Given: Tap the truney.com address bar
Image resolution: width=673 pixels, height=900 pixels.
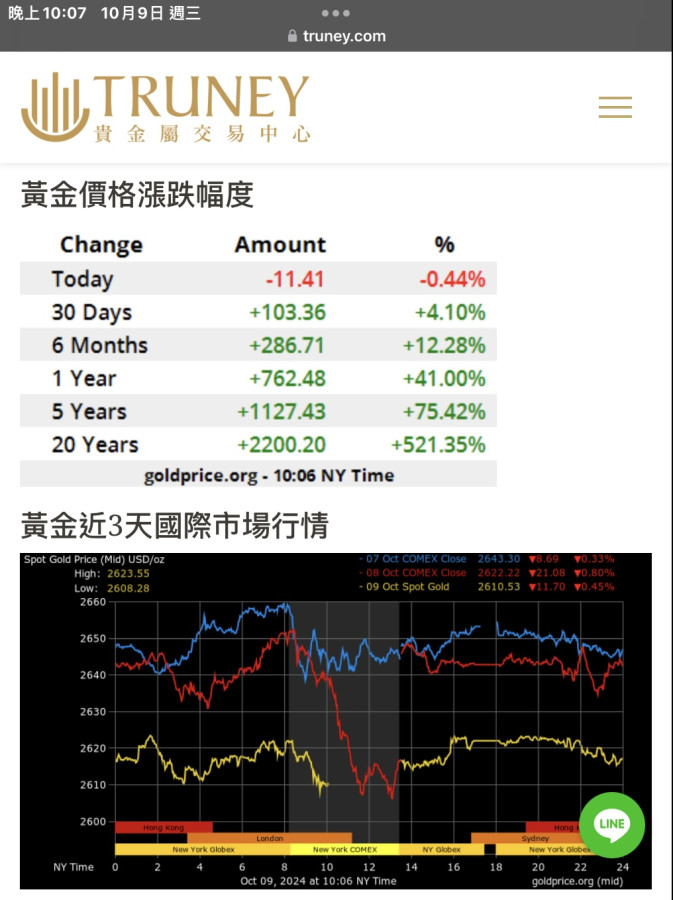Looking at the screenshot, I should [x=336, y=36].
